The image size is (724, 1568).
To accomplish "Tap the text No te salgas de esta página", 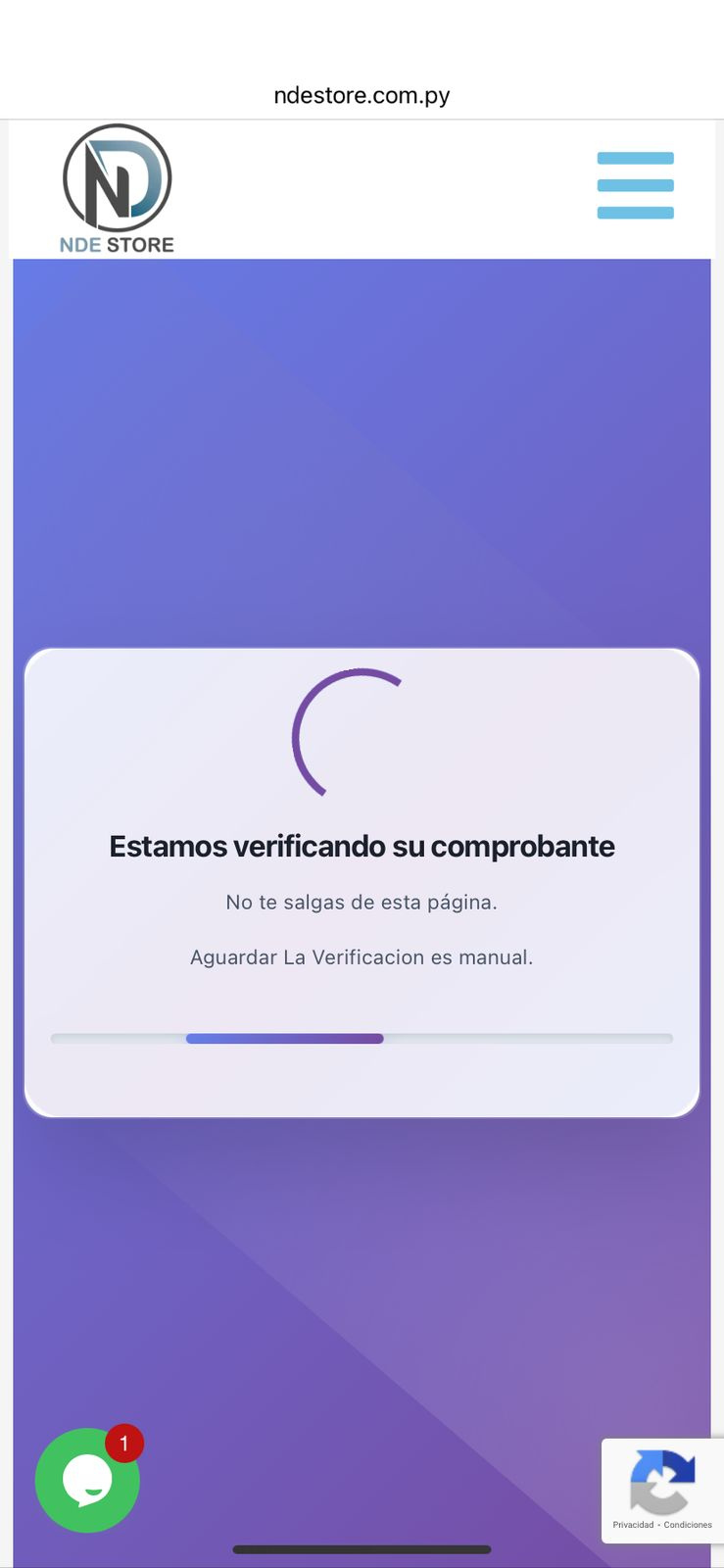I will click(x=362, y=902).
